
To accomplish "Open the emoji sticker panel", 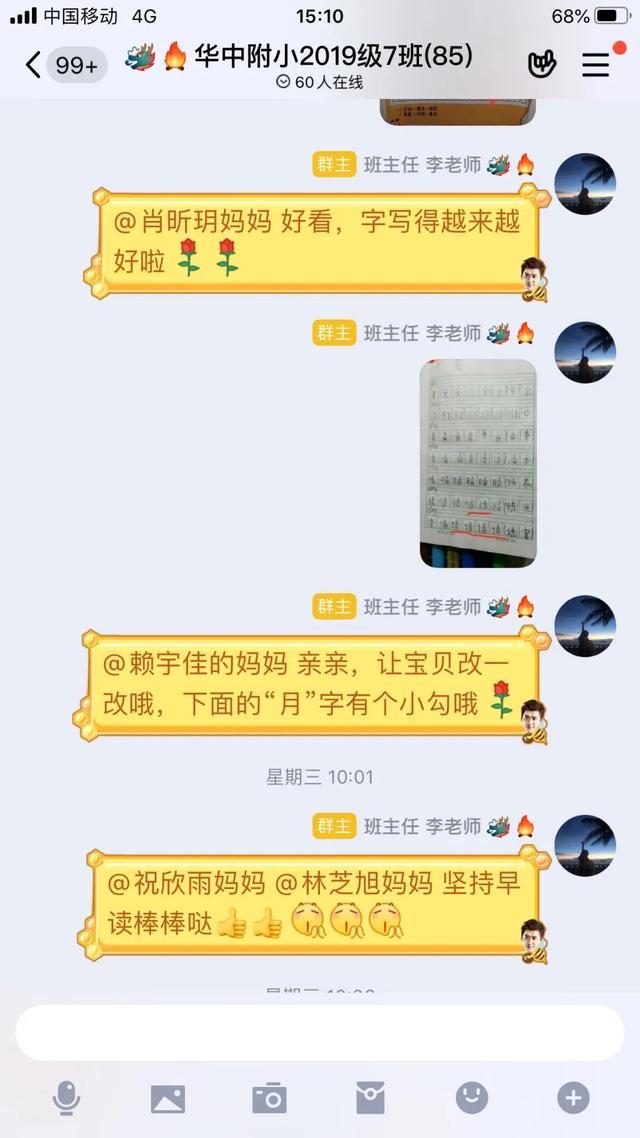I will (x=472, y=1098).
